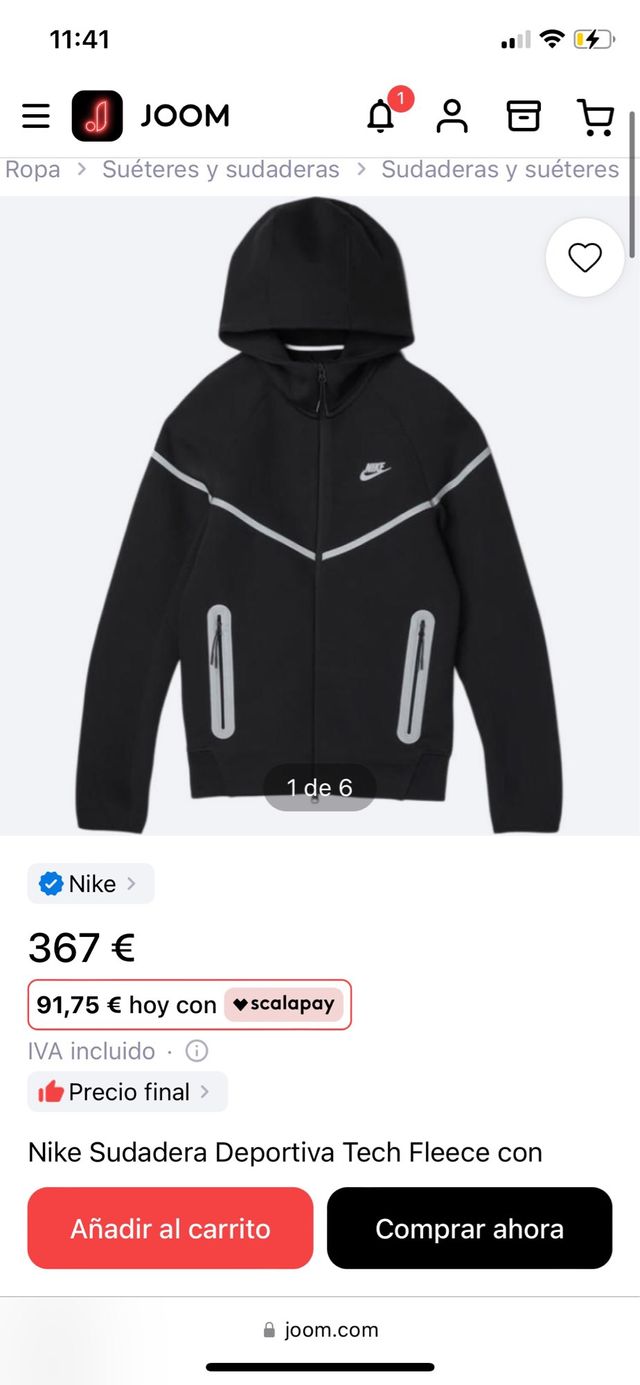The height and width of the screenshot is (1385, 640).
Task: Show IVA incluido info details
Action: tap(197, 1051)
